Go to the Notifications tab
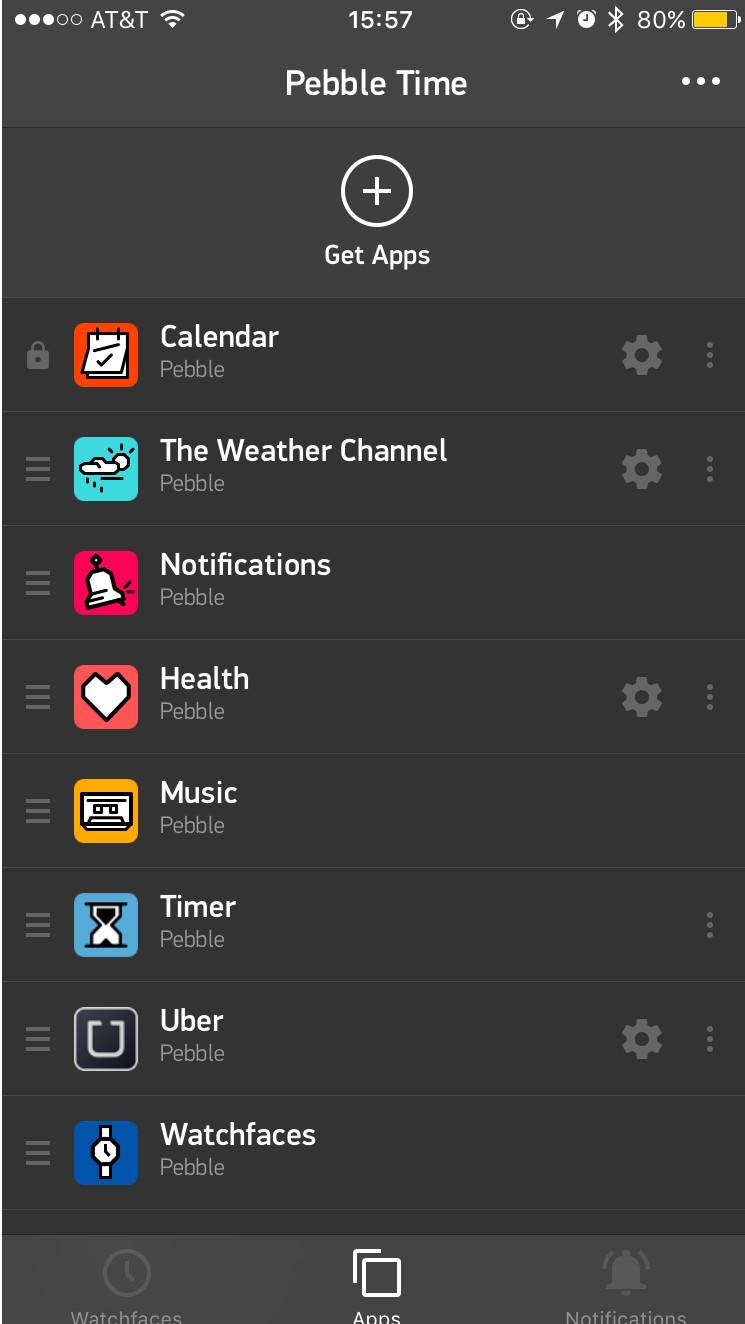Screen dimensions: 745x1324 tap(625, 1284)
